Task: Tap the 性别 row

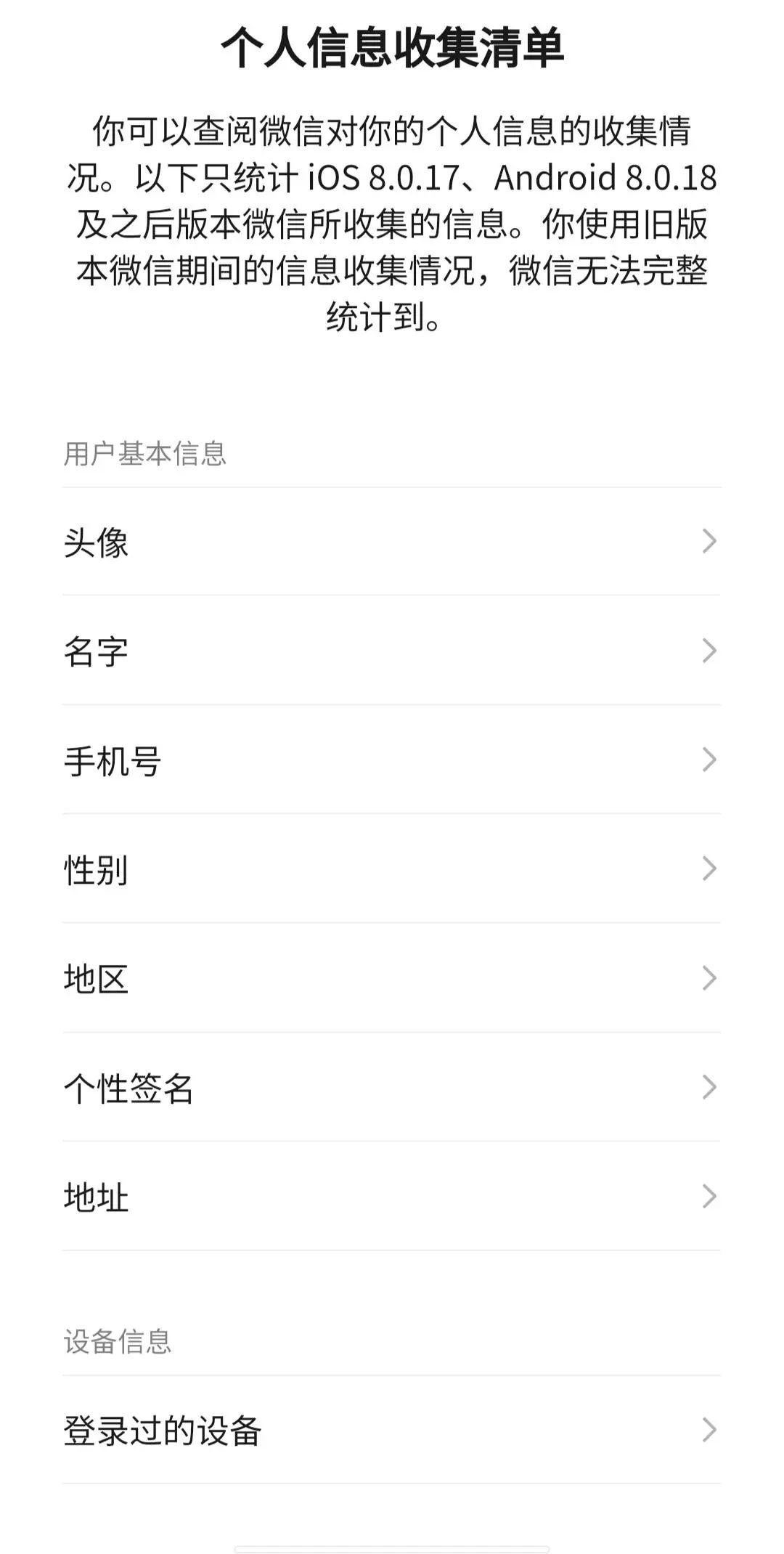Action: (391, 869)
